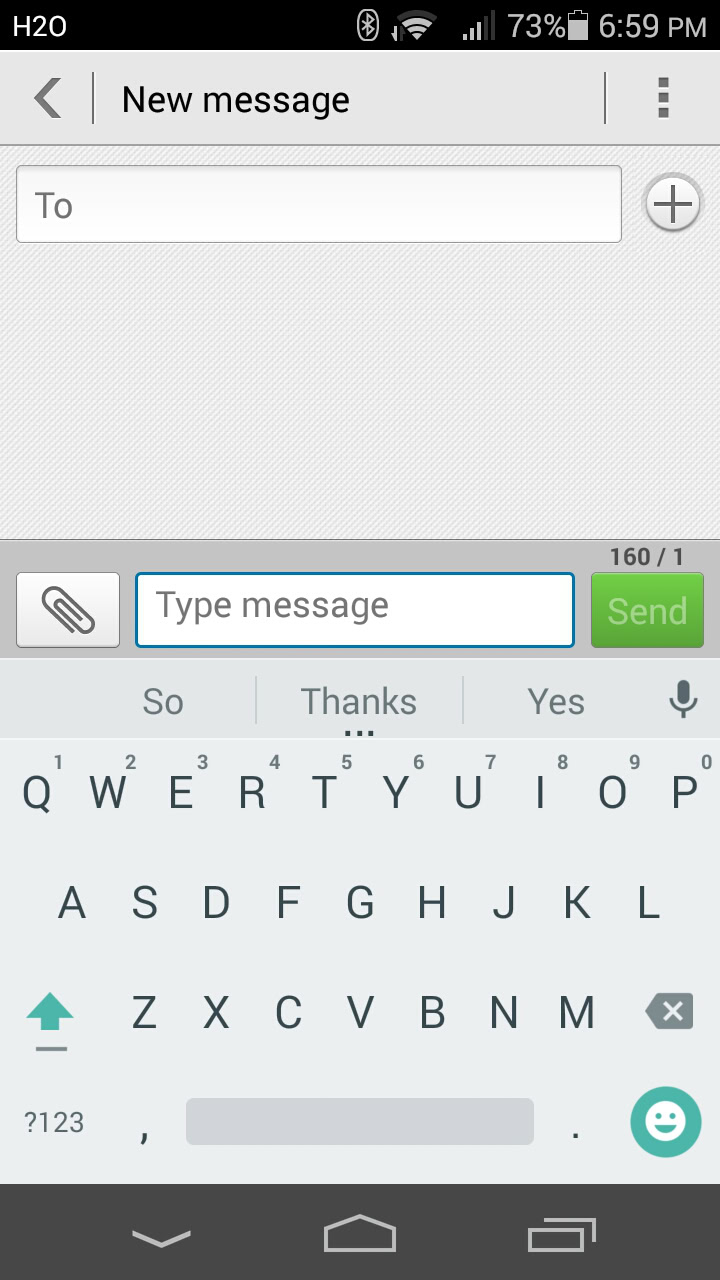The height and width of the screenshot is (1280, 720).
Task: Choose the suggestion "Yes"
Action: click(556, 702)
